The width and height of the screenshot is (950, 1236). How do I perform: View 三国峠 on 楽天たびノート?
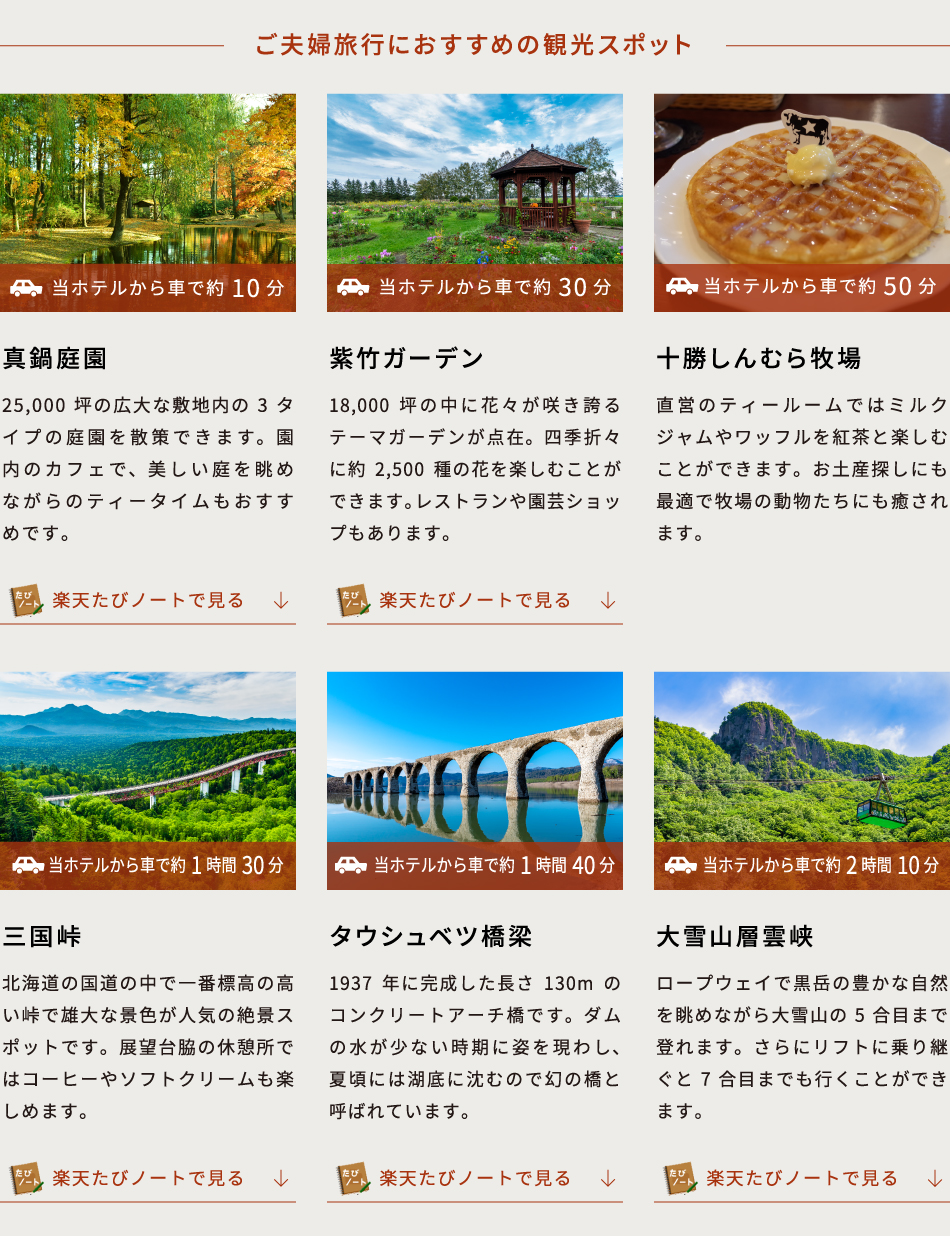point(148,1178)
